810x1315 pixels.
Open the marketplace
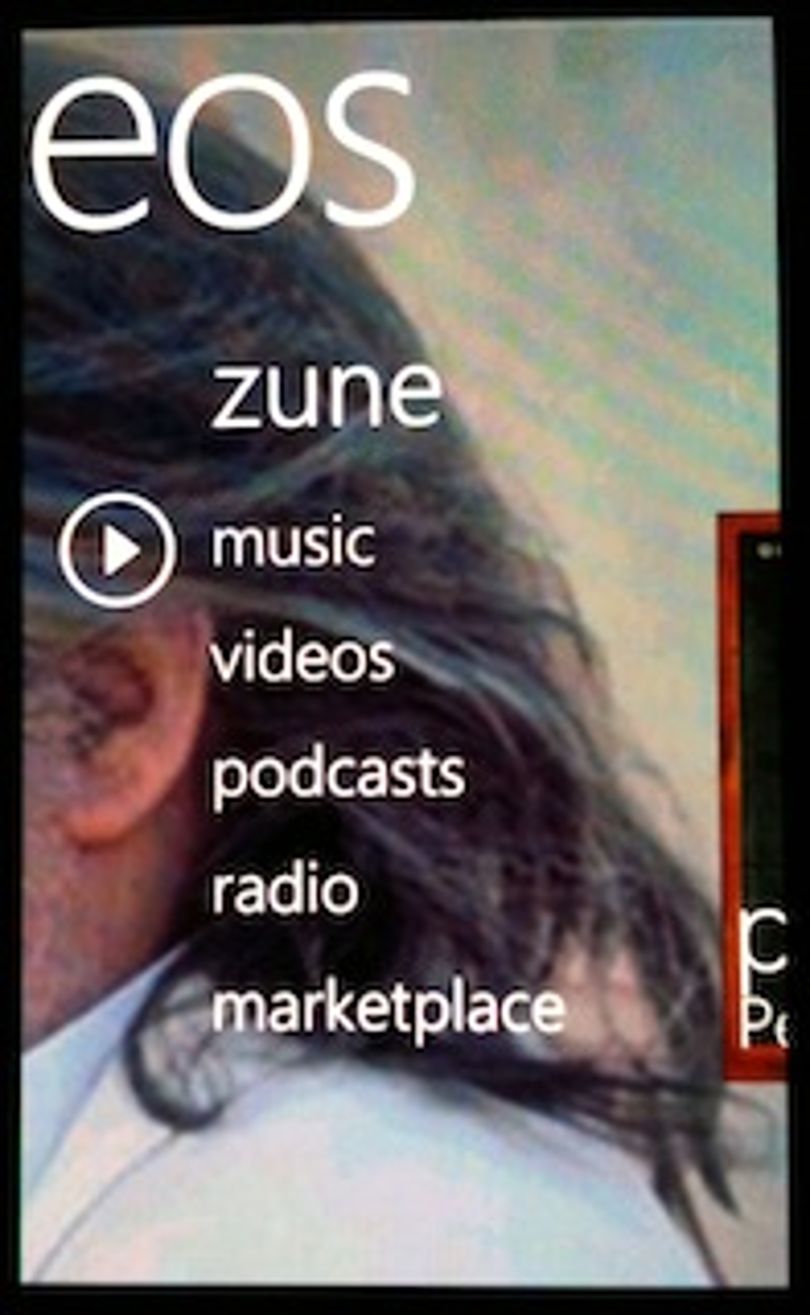pos(388,1010)
